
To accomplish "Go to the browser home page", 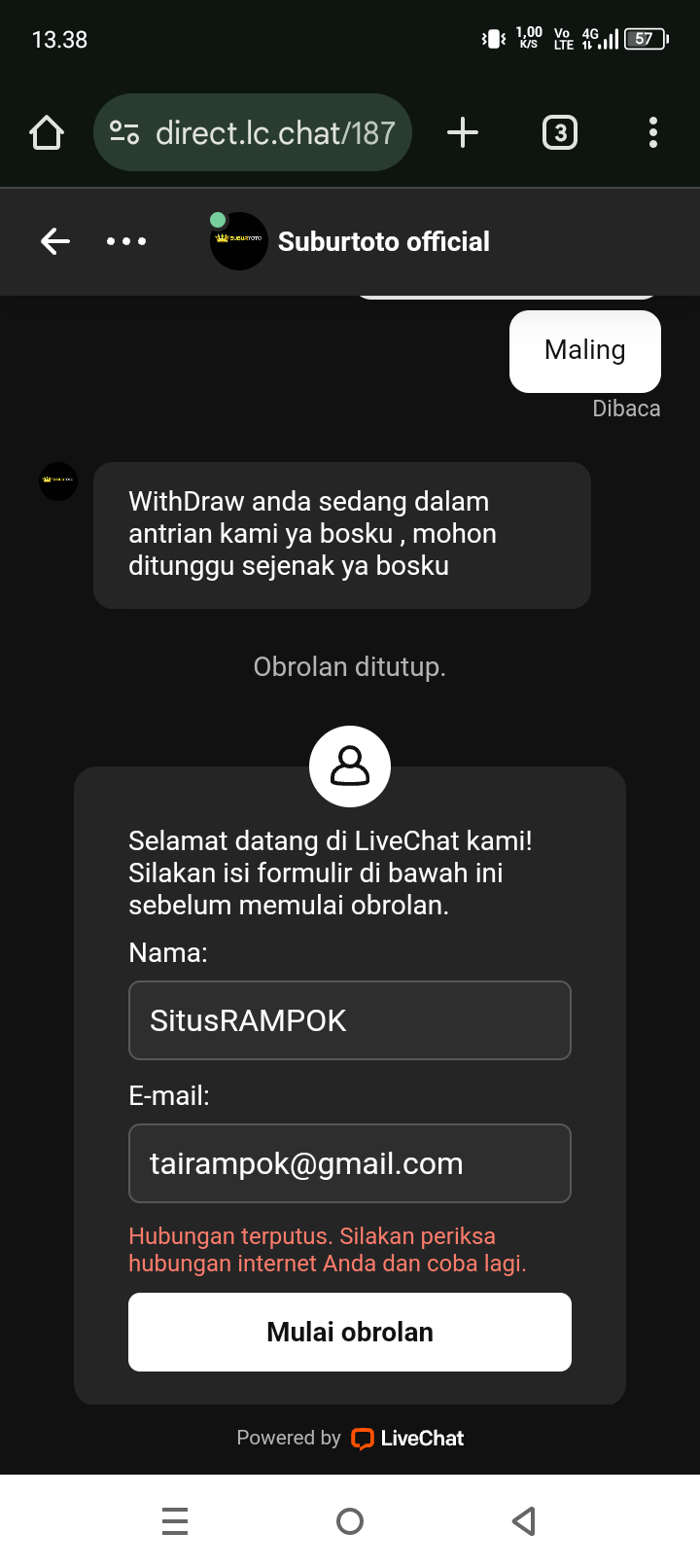I will (47, 132).
